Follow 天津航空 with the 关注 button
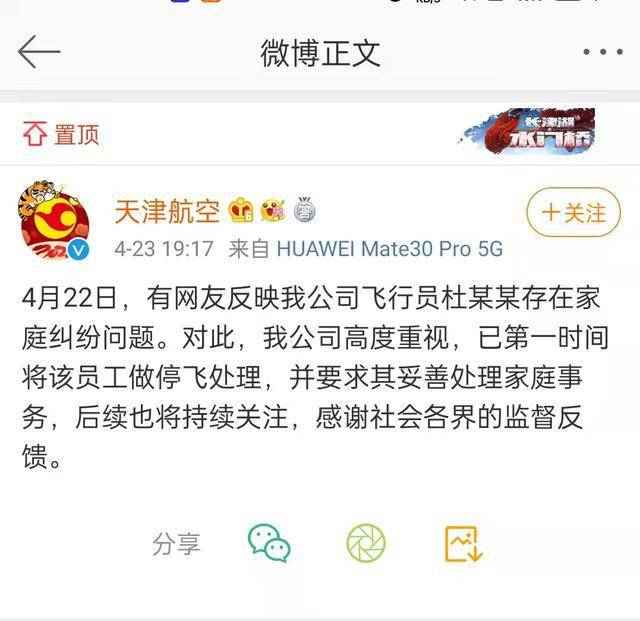640x621 pixels. click(573, 213)
